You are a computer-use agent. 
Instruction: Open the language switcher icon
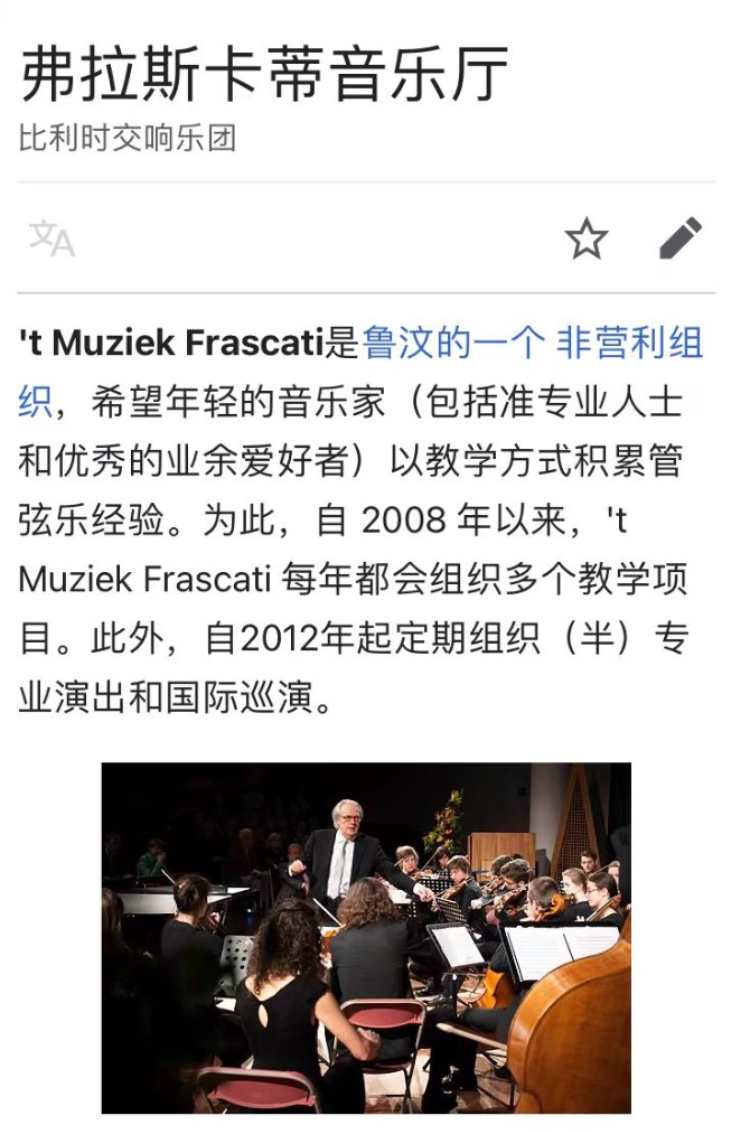pyautogui.click(x=52, y=239)
